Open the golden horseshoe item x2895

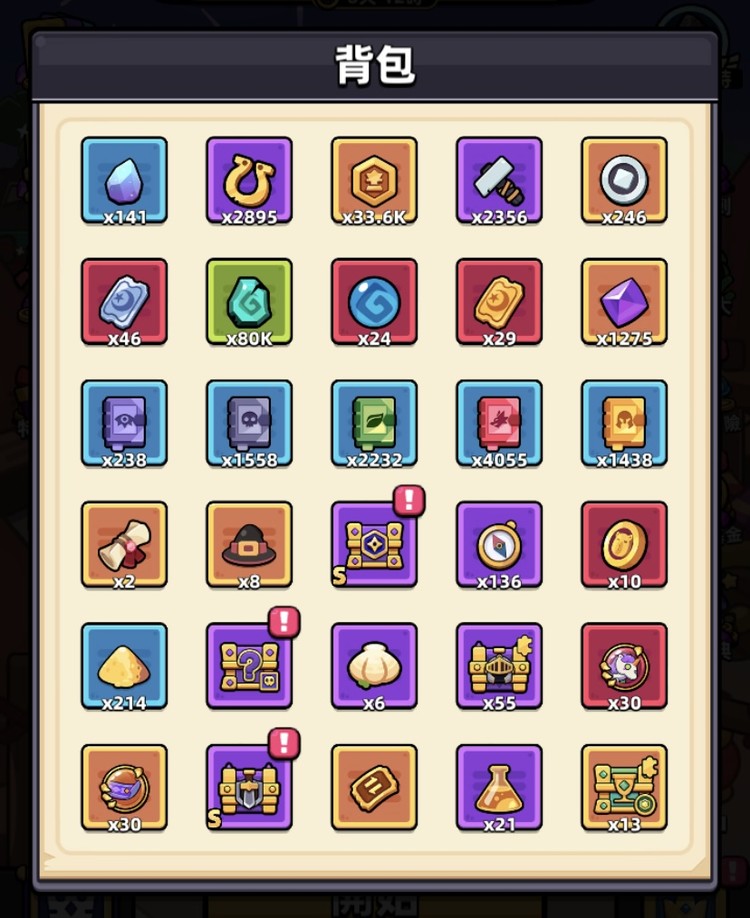(249, 180)
